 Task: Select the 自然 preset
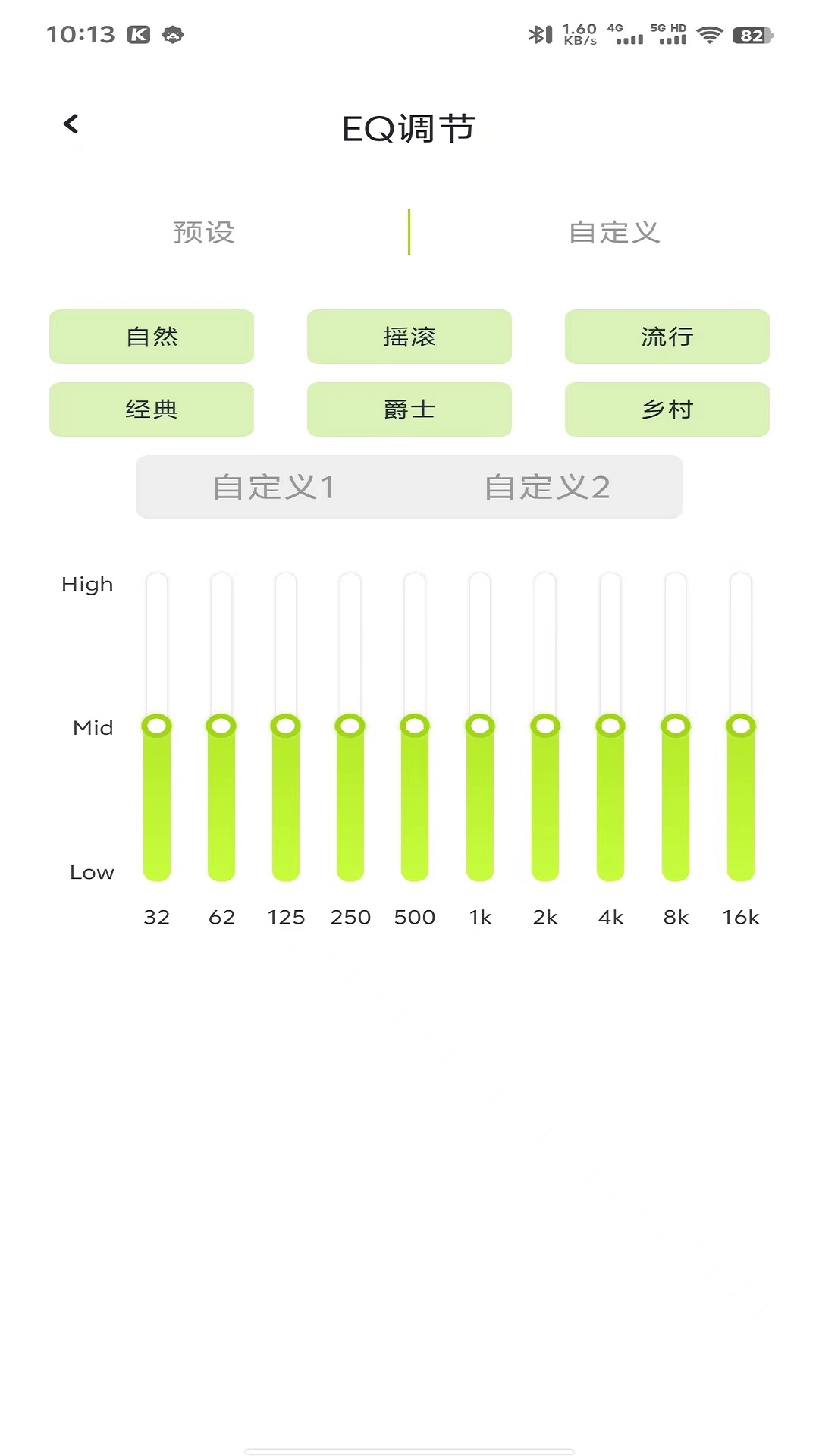coord(151,337)
